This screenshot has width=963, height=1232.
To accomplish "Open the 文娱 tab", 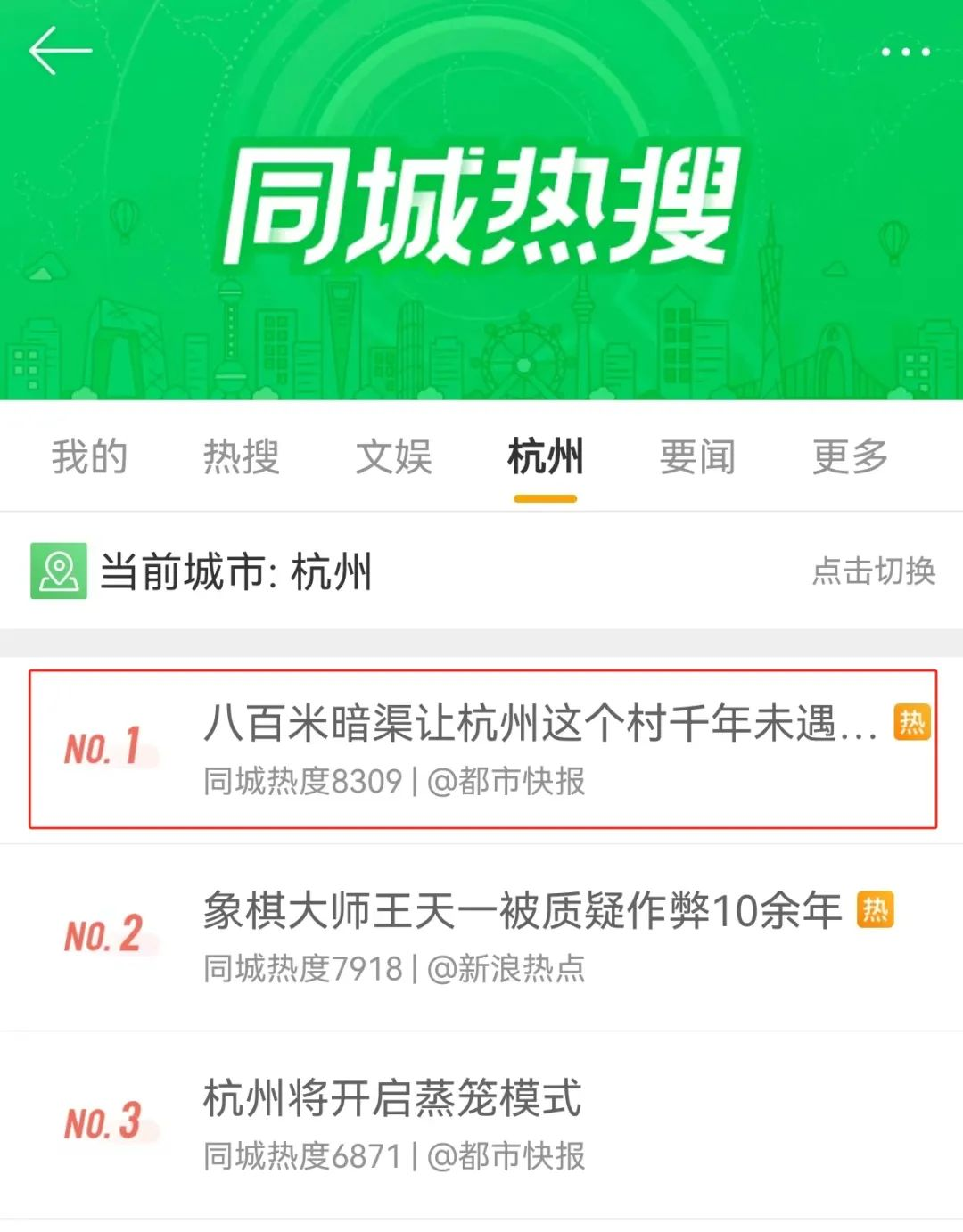I will (x=393, y=457).
